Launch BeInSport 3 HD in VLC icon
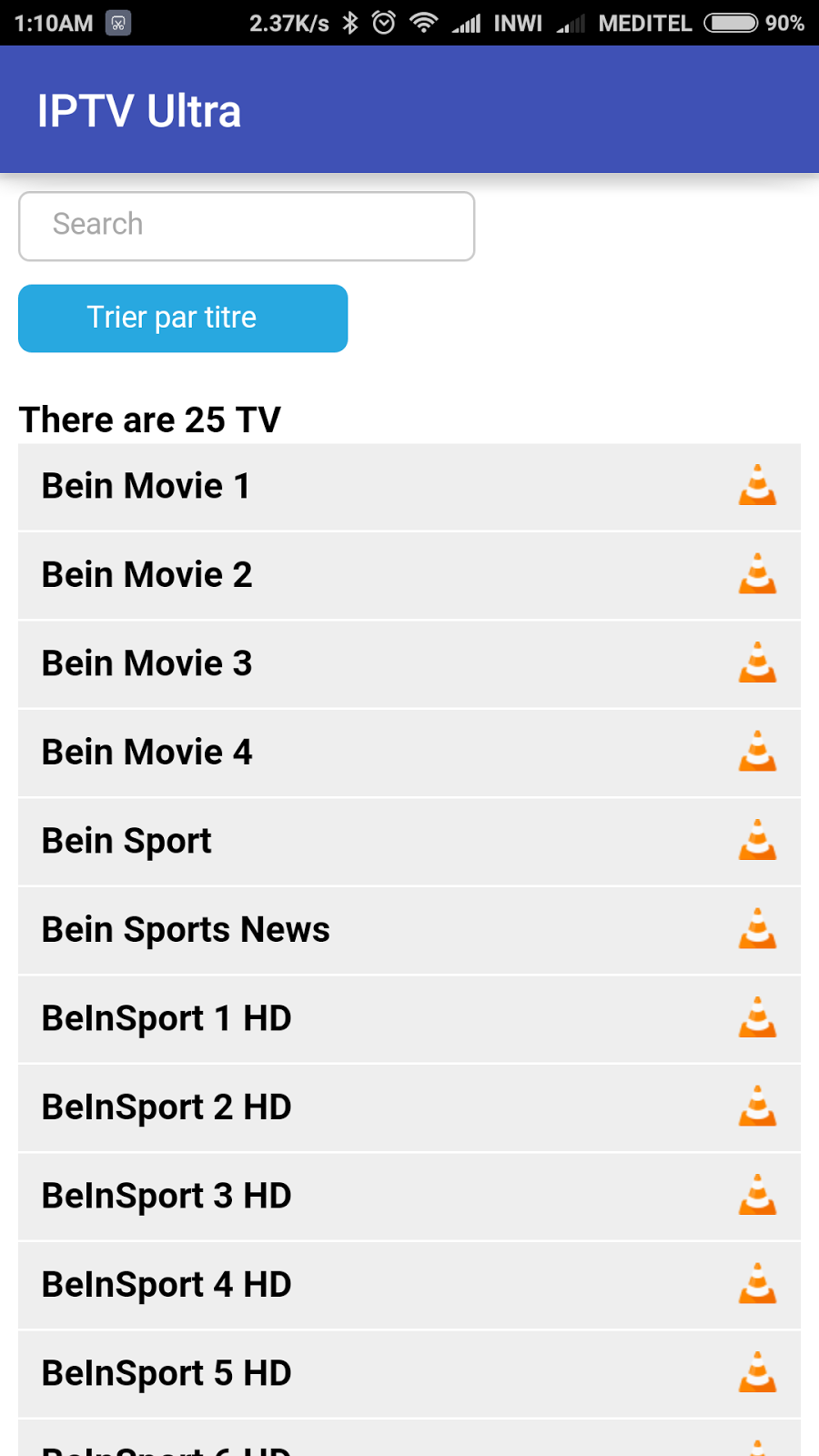 pos(757,1196)
